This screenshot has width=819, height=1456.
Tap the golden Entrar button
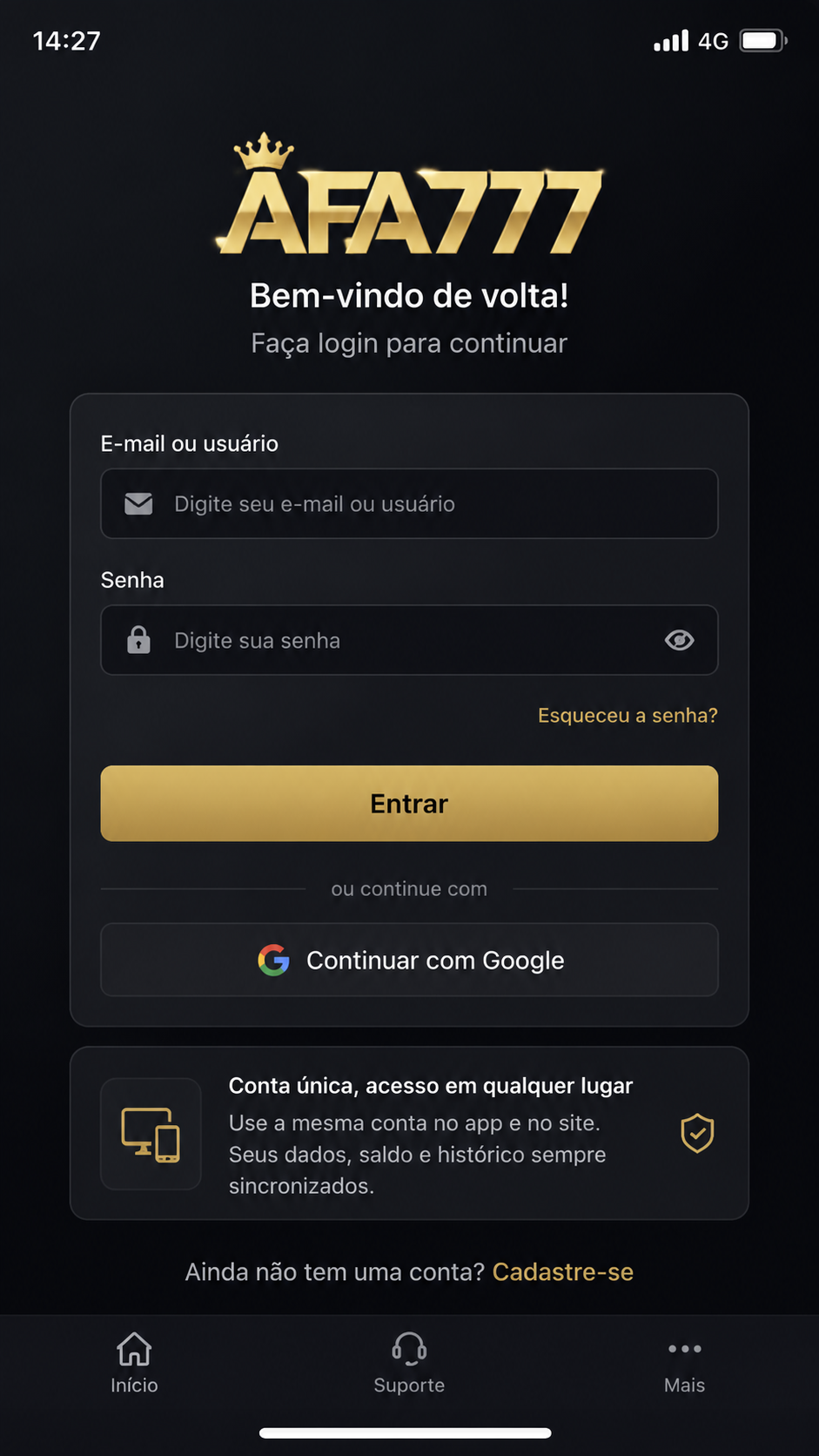(409, 803)
